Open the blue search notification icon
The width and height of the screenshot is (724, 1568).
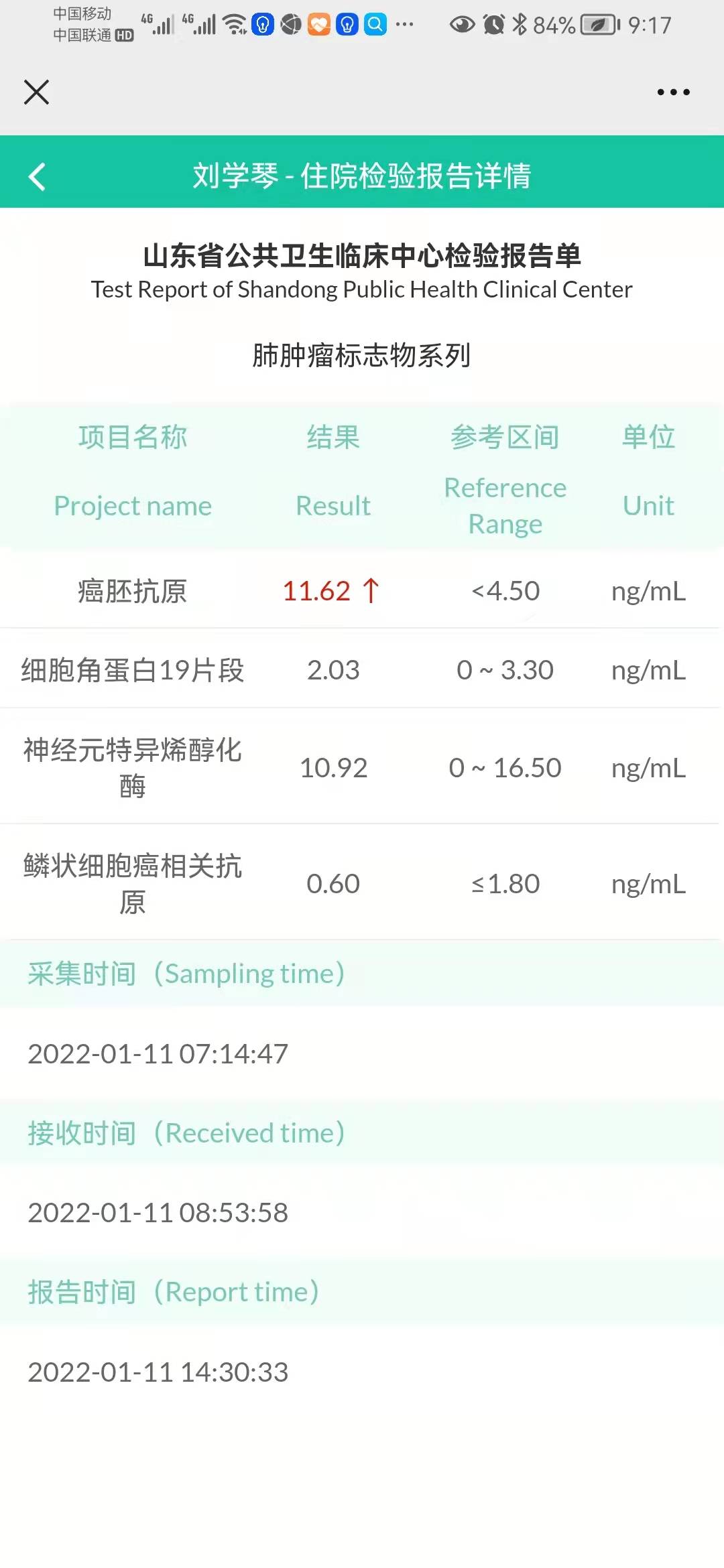[x=375, y=25]
